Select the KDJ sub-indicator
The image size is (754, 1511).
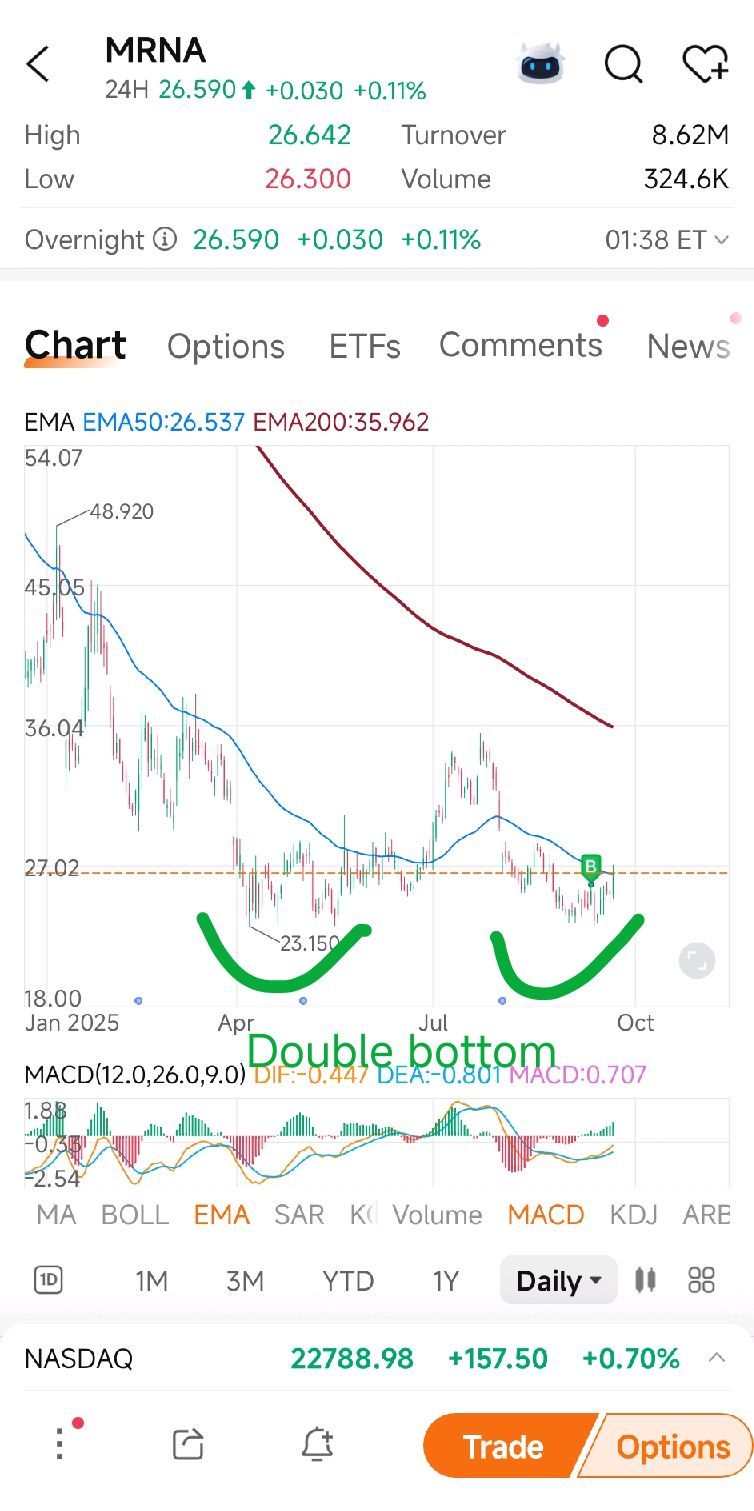pos(634,1214)
